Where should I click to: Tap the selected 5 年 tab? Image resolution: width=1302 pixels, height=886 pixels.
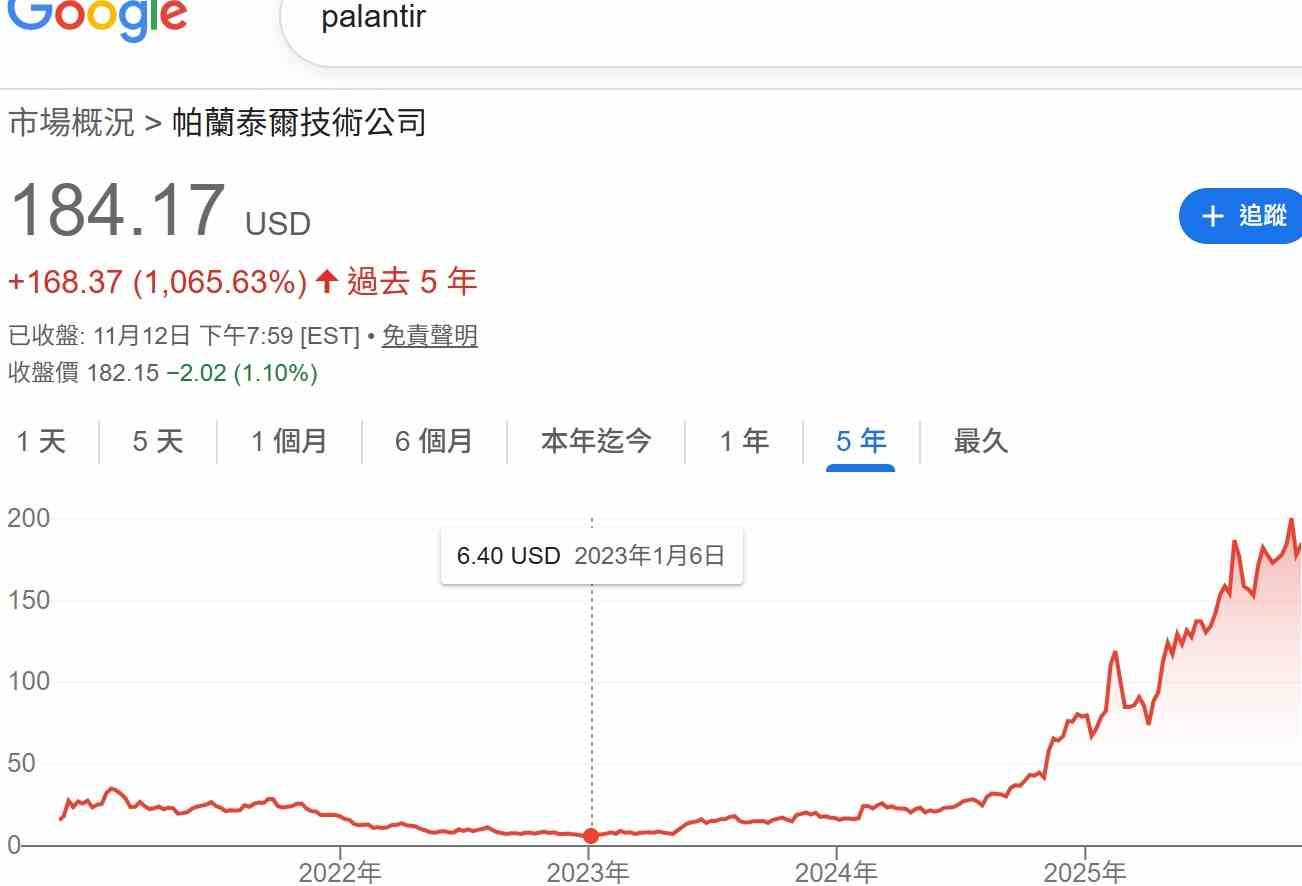[861, 441]
